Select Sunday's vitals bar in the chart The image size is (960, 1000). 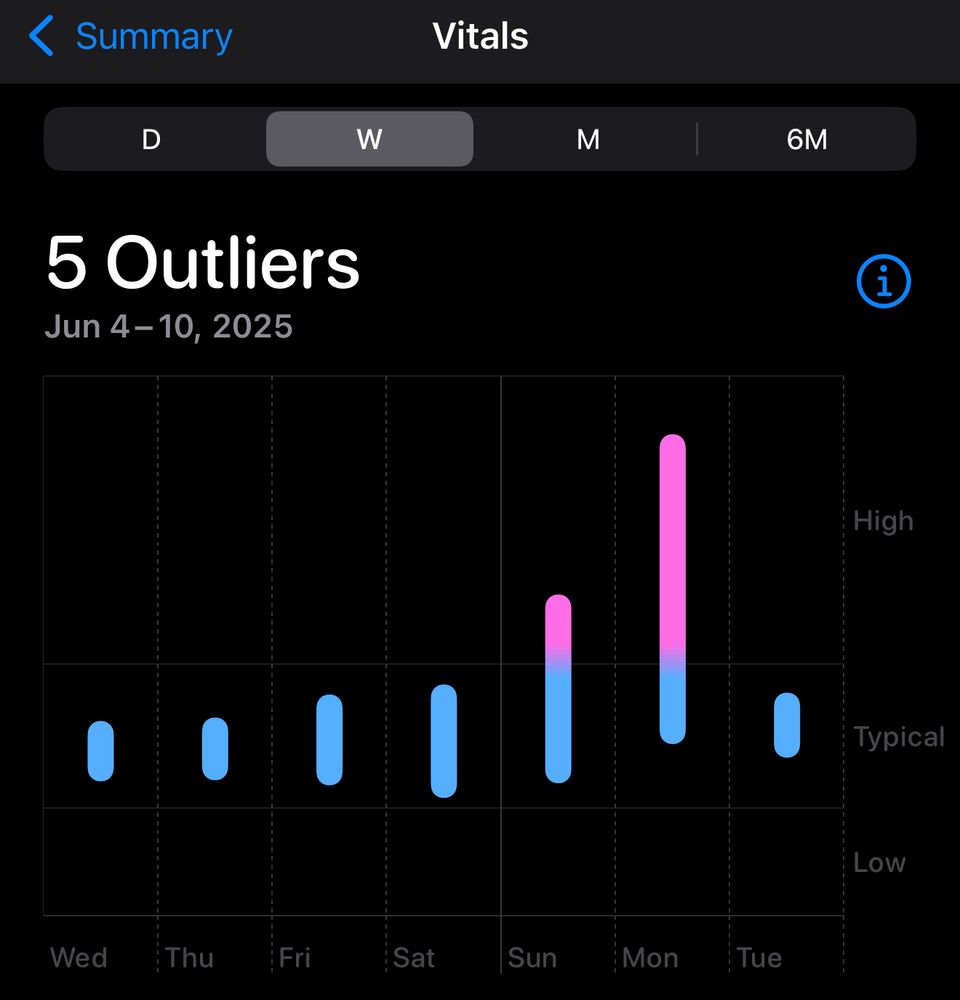pos(558,688)
